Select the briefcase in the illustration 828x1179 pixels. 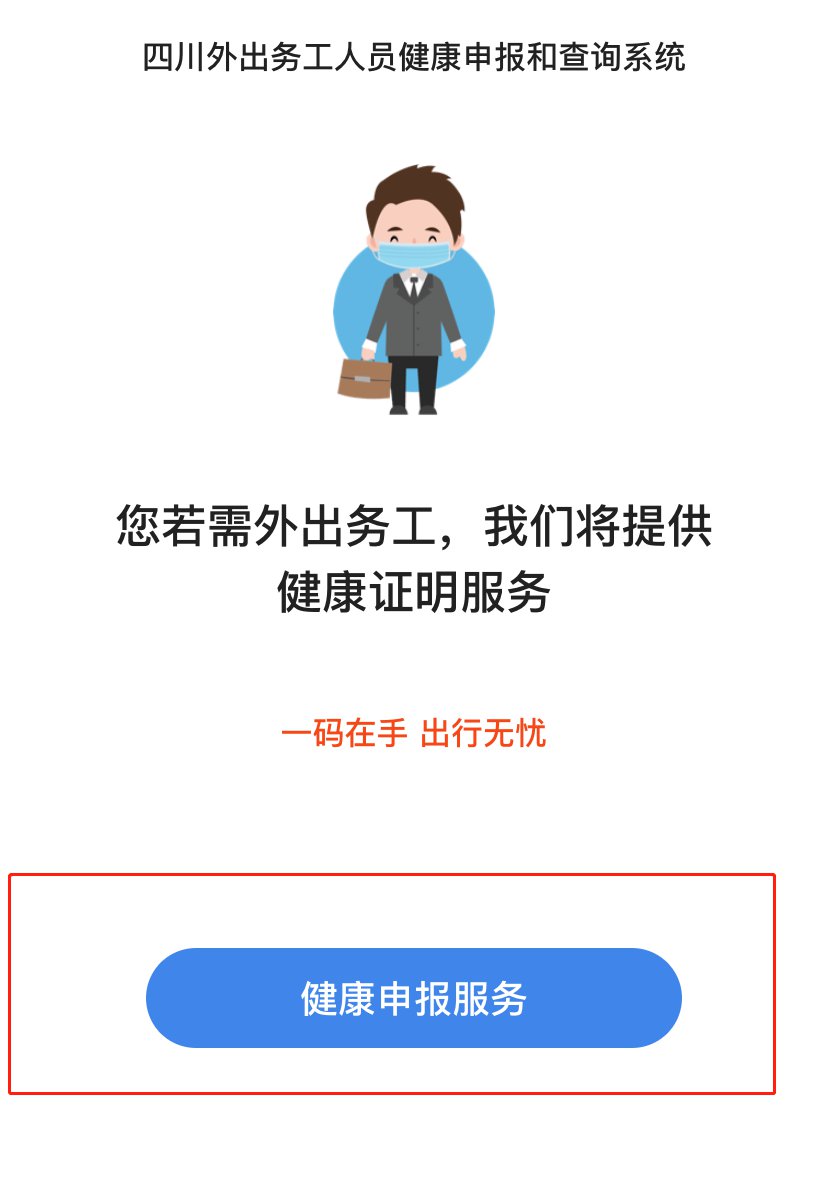(363, 380)
